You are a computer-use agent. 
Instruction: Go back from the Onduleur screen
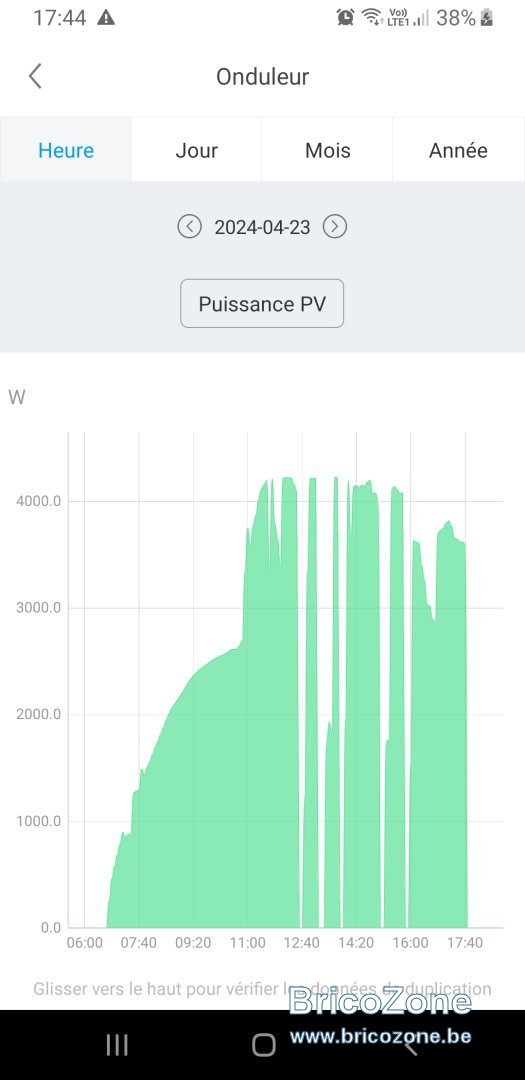(x=35, y=76)
